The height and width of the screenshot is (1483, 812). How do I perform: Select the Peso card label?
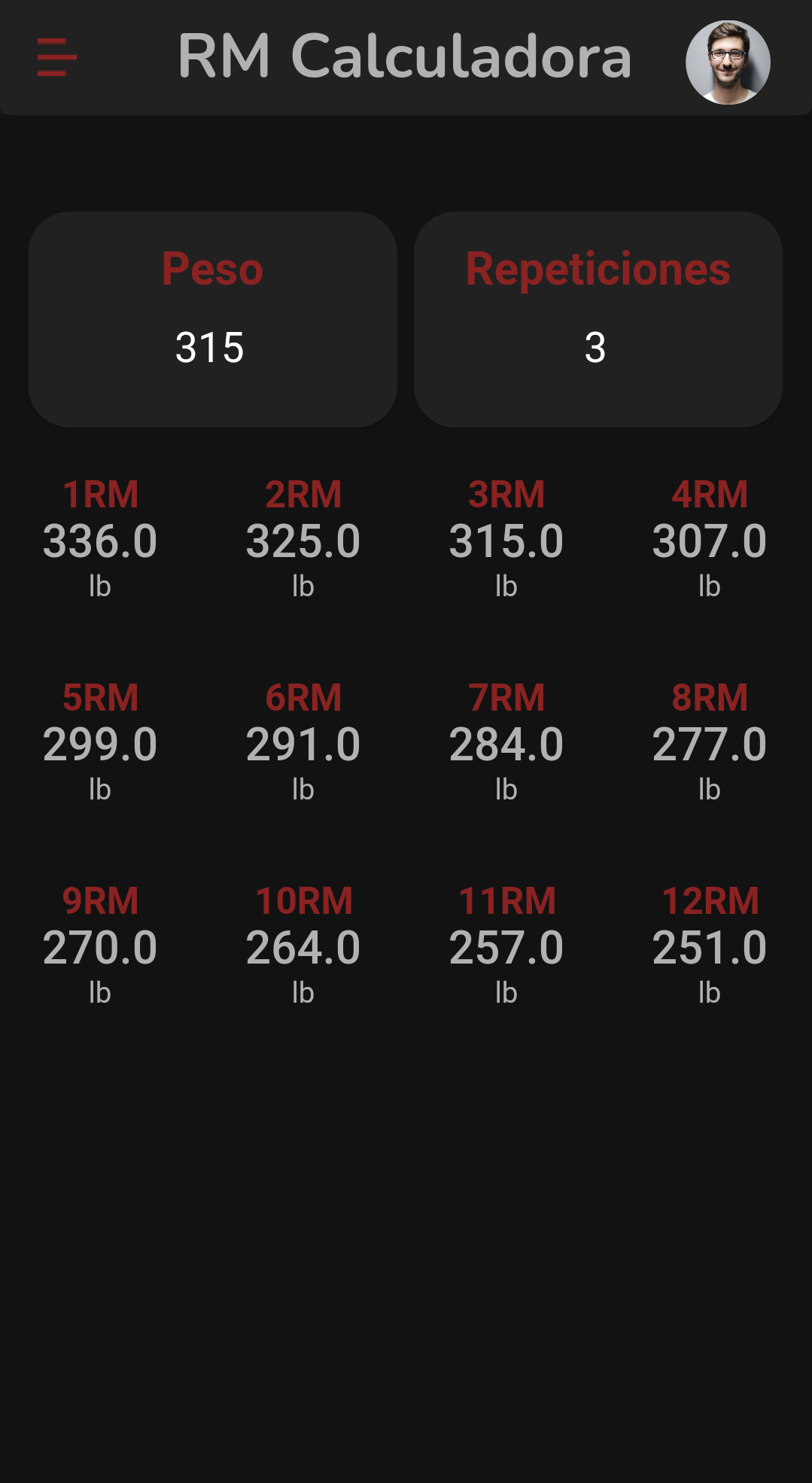213,269
